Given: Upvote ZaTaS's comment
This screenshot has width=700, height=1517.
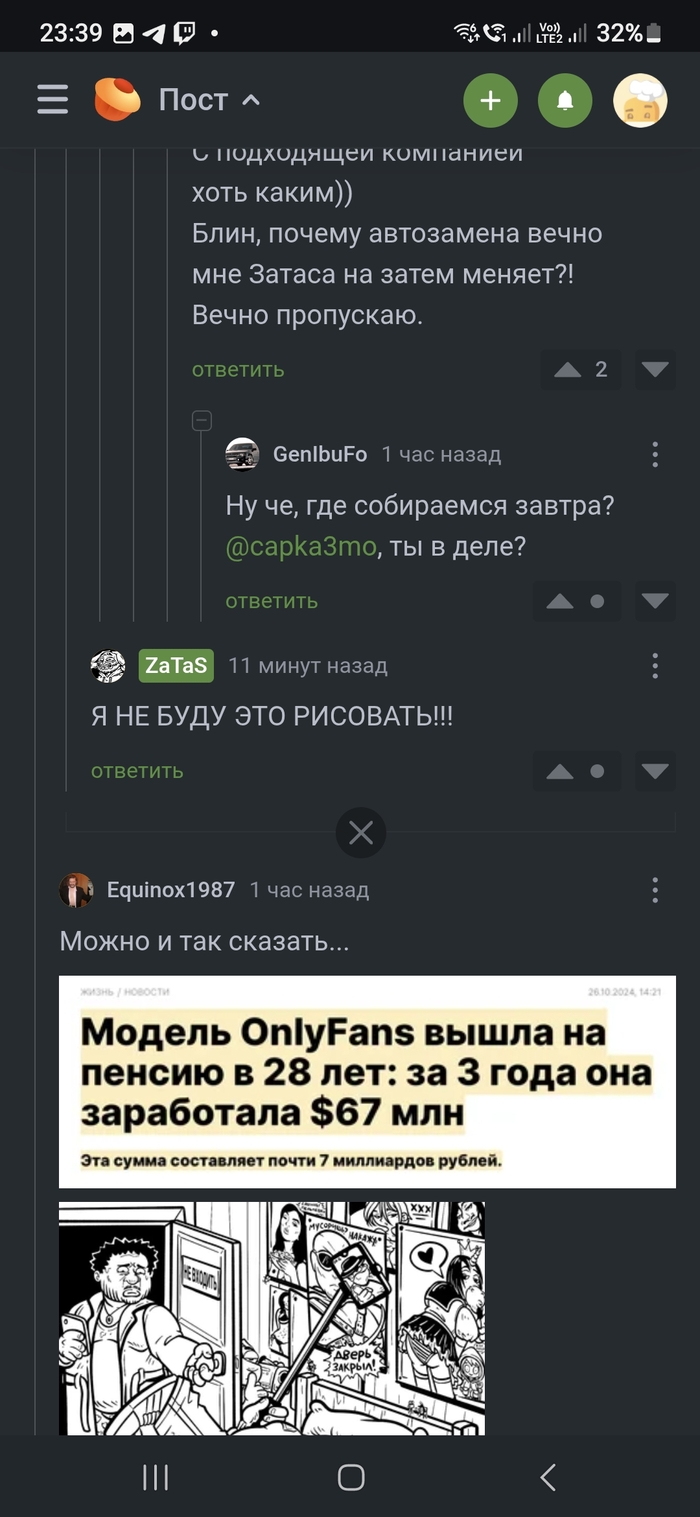Looking at the screenshot, I should pyautogui.click(x=560, y=771).
